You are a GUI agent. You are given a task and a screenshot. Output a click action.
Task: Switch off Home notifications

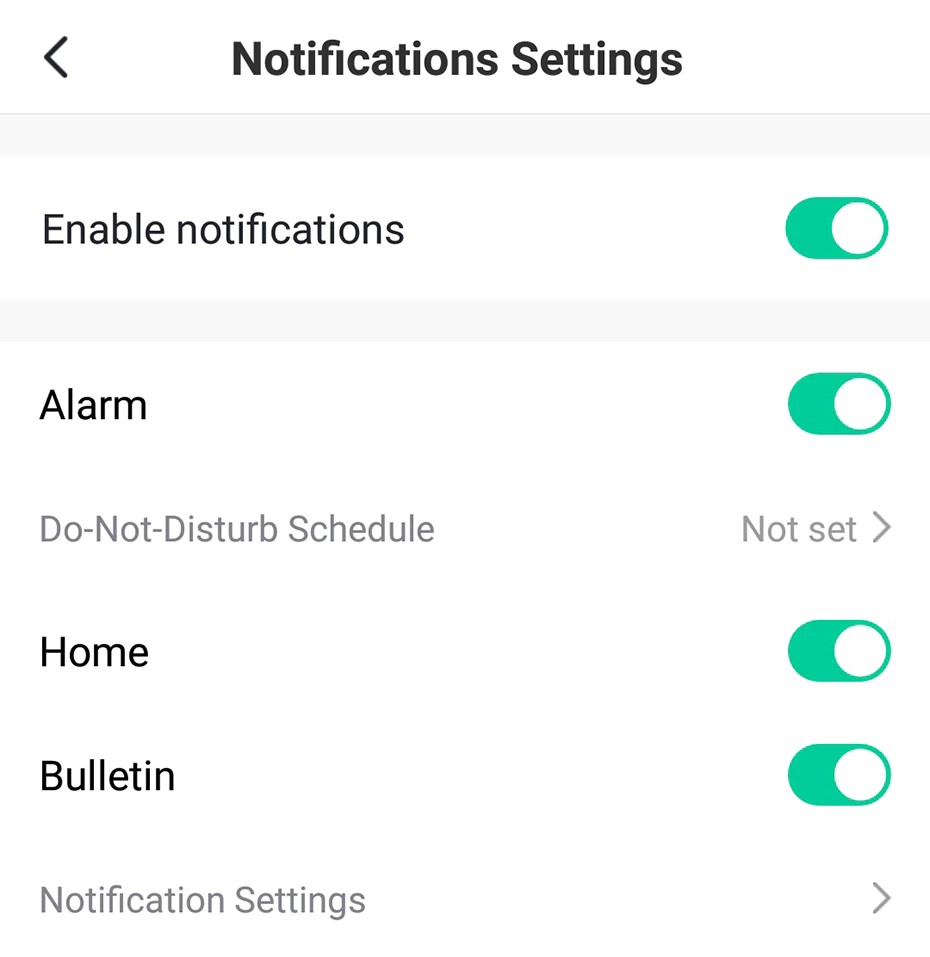click(838, 652)
